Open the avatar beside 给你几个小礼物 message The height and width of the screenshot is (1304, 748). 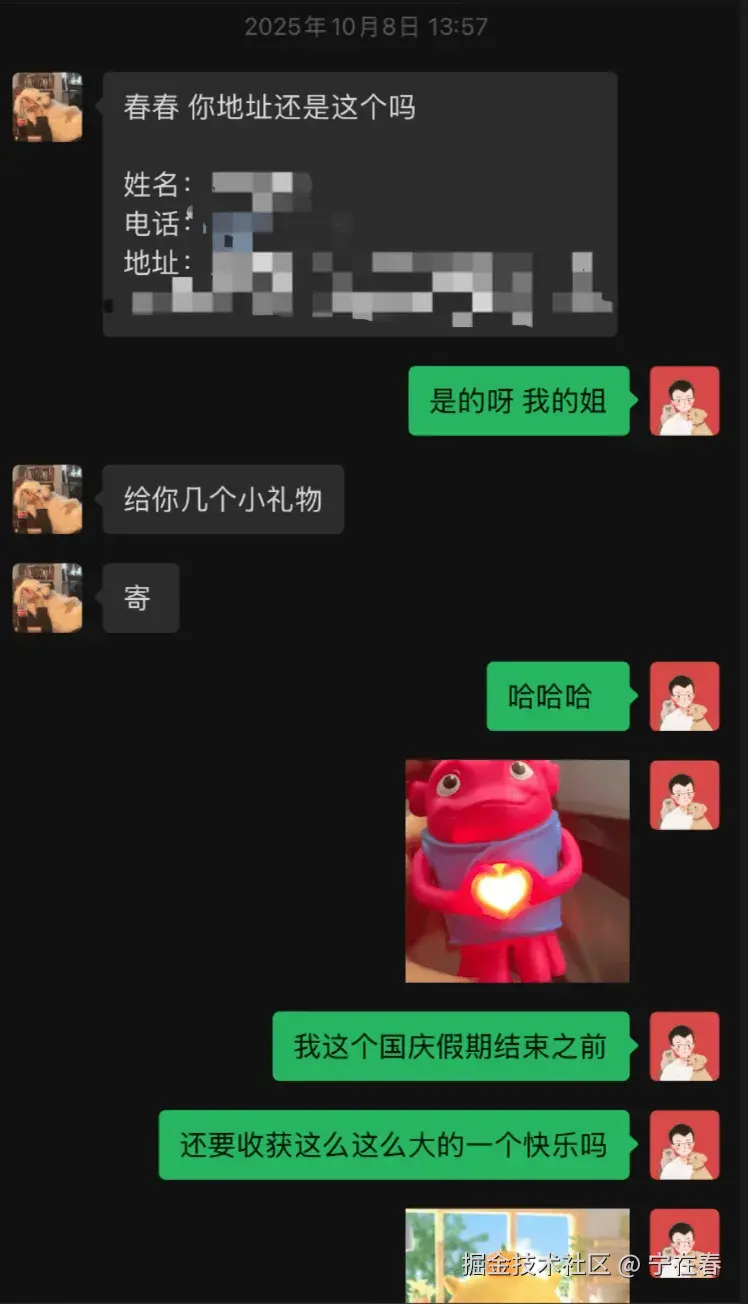(47, 499)
